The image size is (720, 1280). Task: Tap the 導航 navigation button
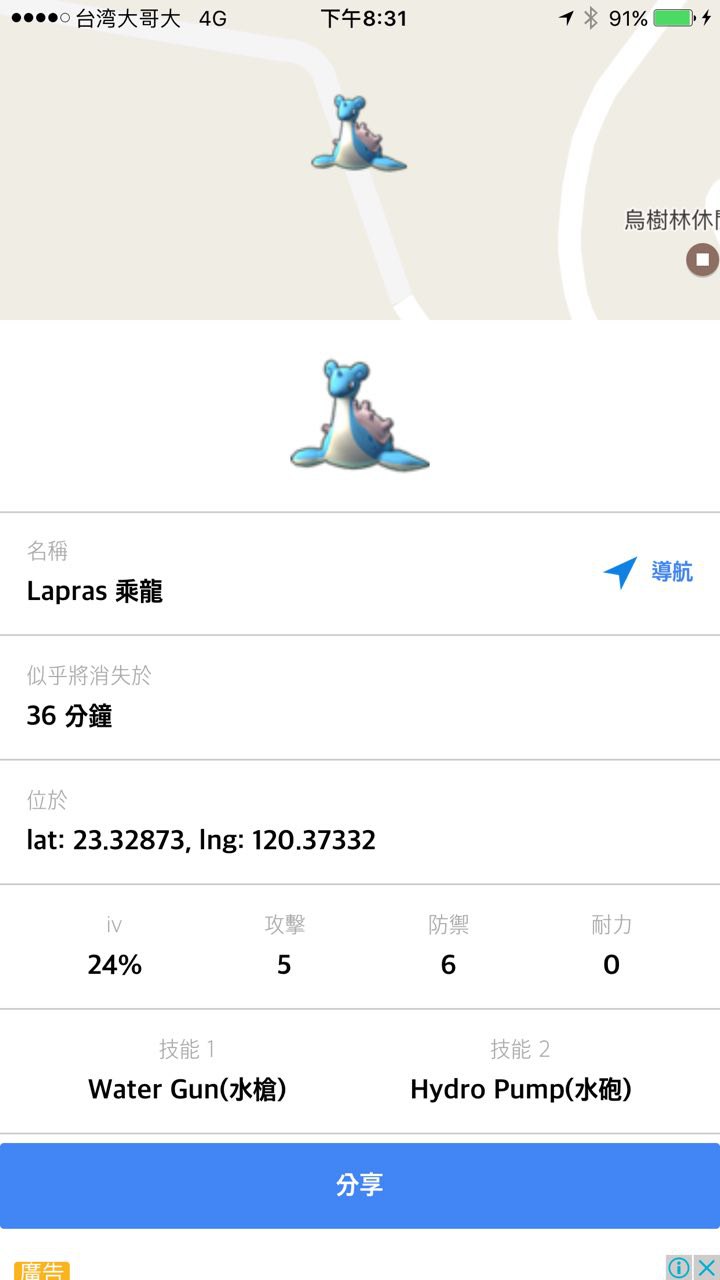pyautogui.click(x=649, y=572)
